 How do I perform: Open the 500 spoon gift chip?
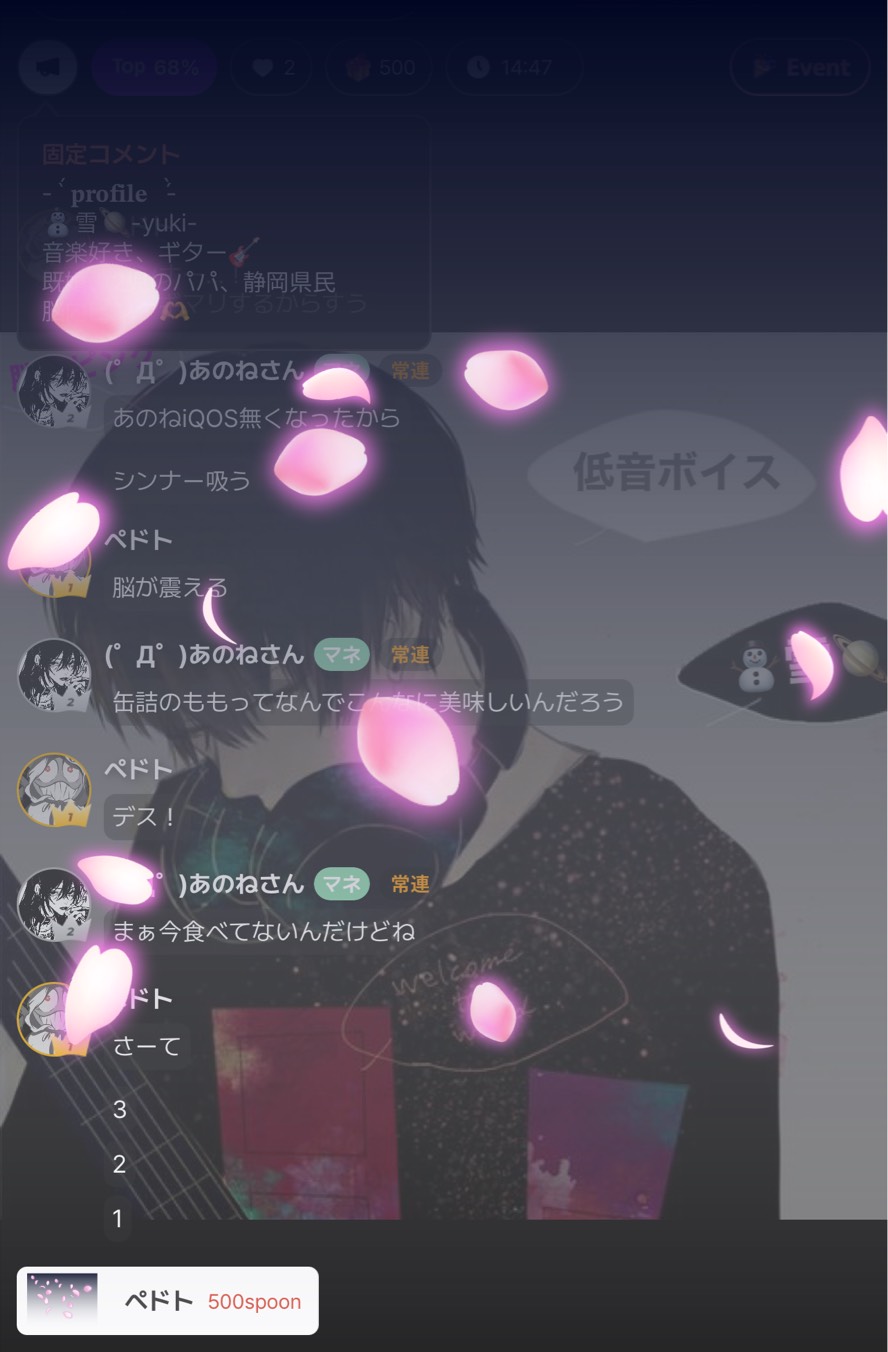tap(380, 68)
